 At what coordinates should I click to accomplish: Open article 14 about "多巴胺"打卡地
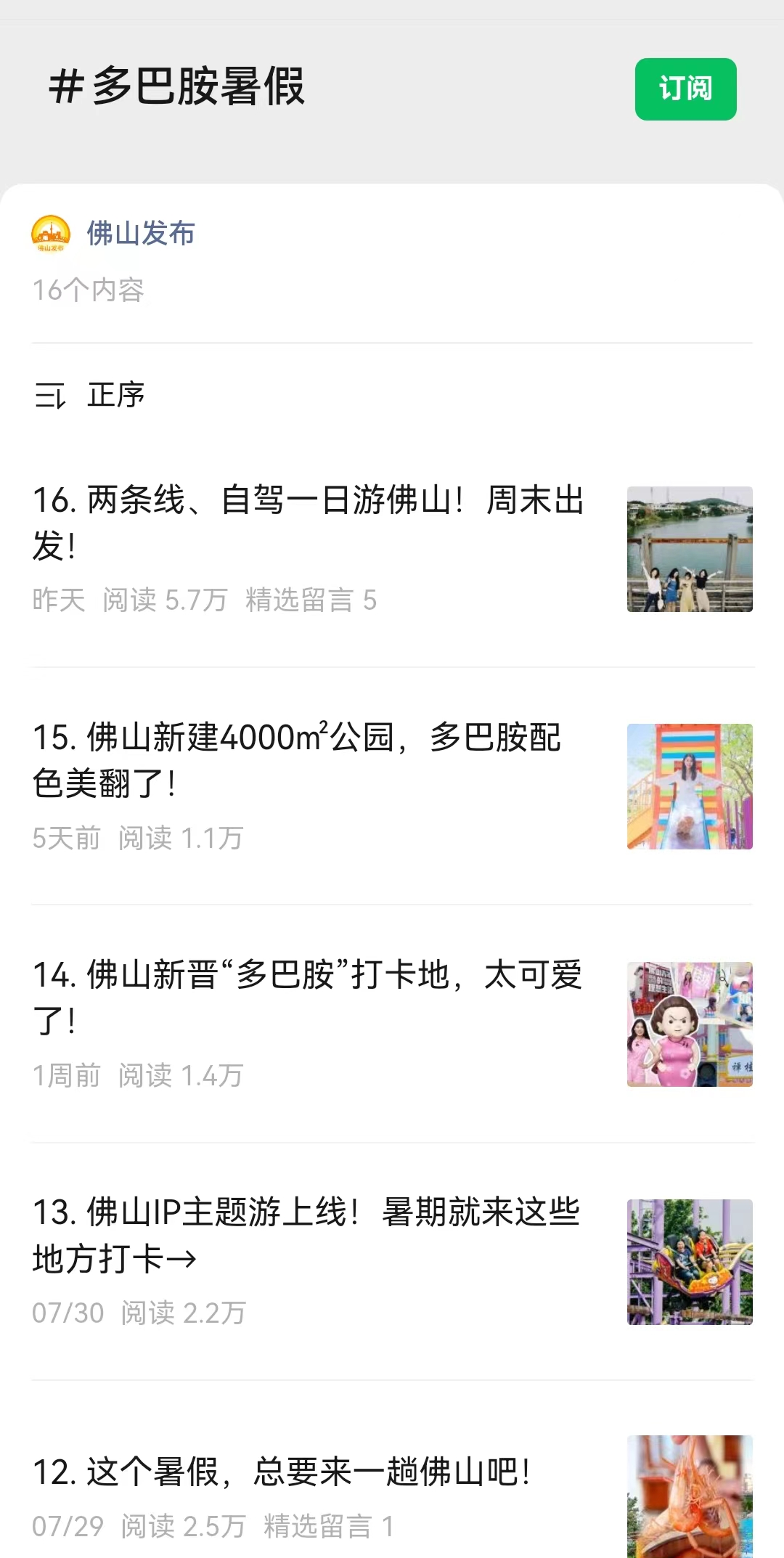pos(392,1024)
